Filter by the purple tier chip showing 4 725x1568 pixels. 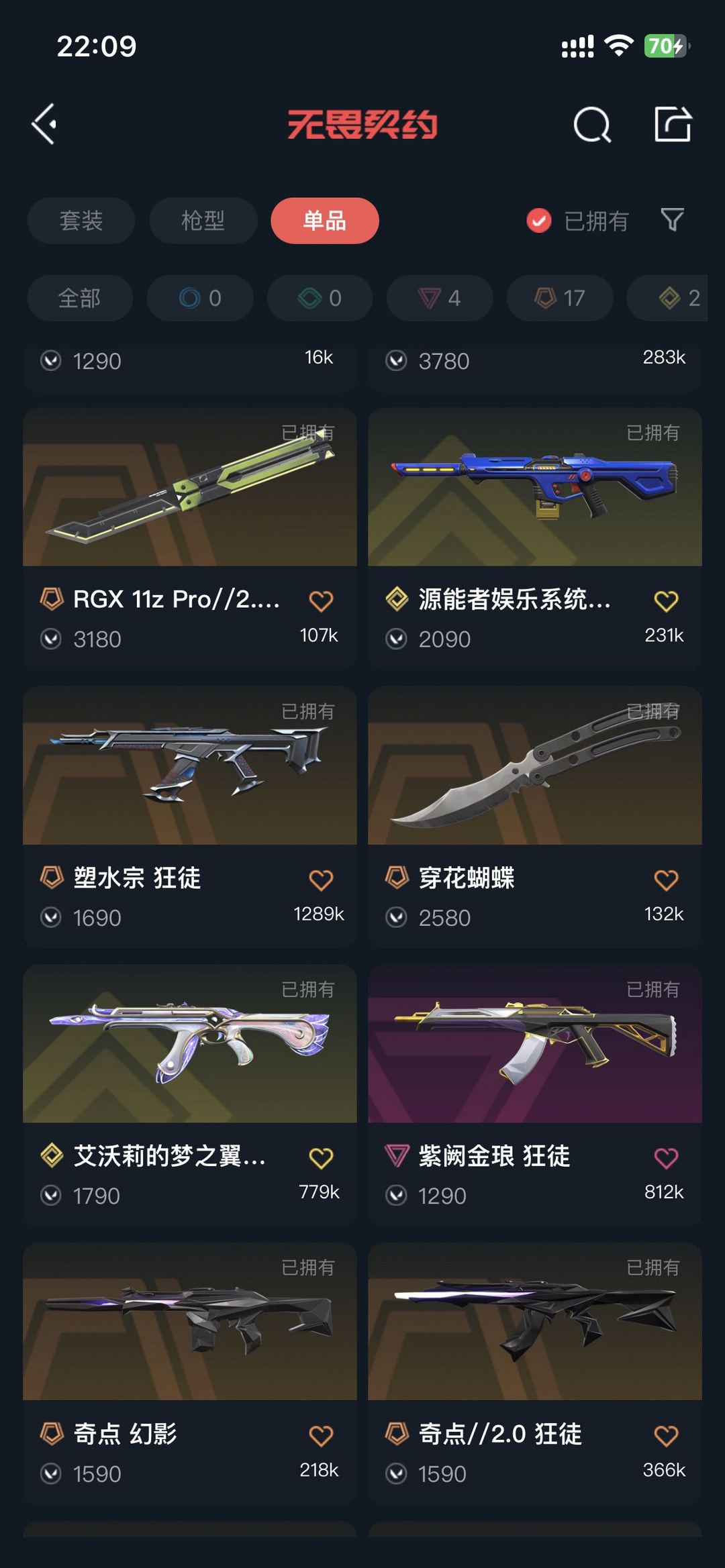pyautogui.click(x=440, y=298)
